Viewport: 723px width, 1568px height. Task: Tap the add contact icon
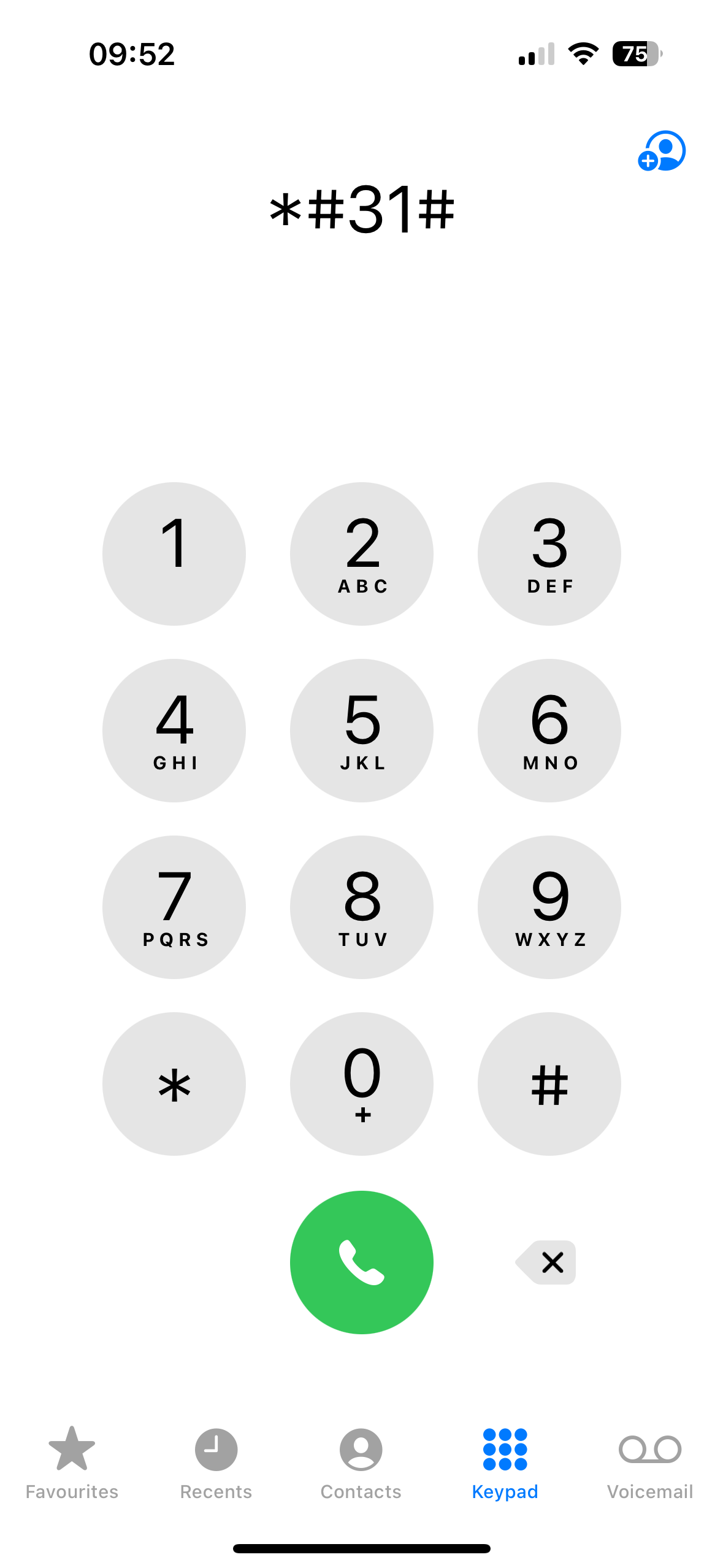[x=662, y=151]
